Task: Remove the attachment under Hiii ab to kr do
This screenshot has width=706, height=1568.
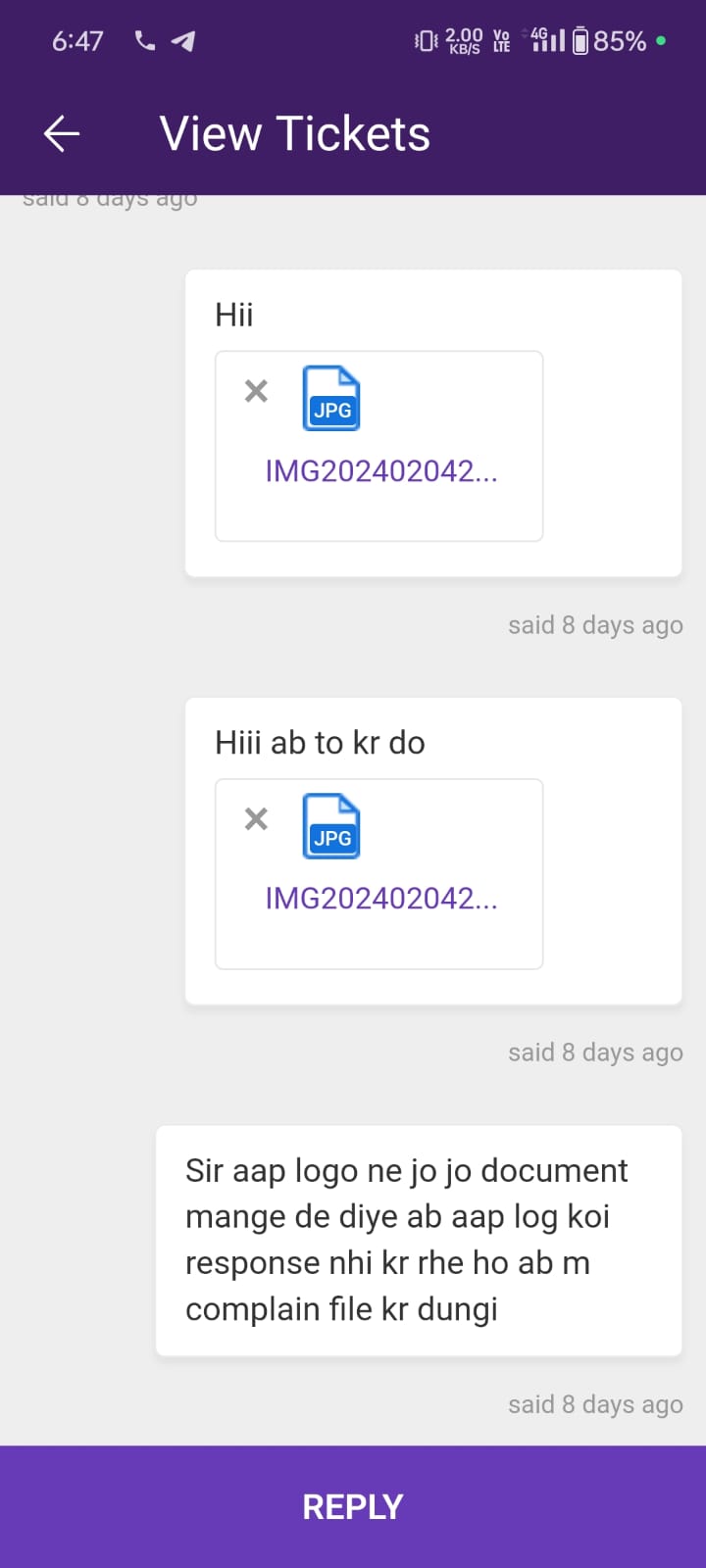Action: 256,818
